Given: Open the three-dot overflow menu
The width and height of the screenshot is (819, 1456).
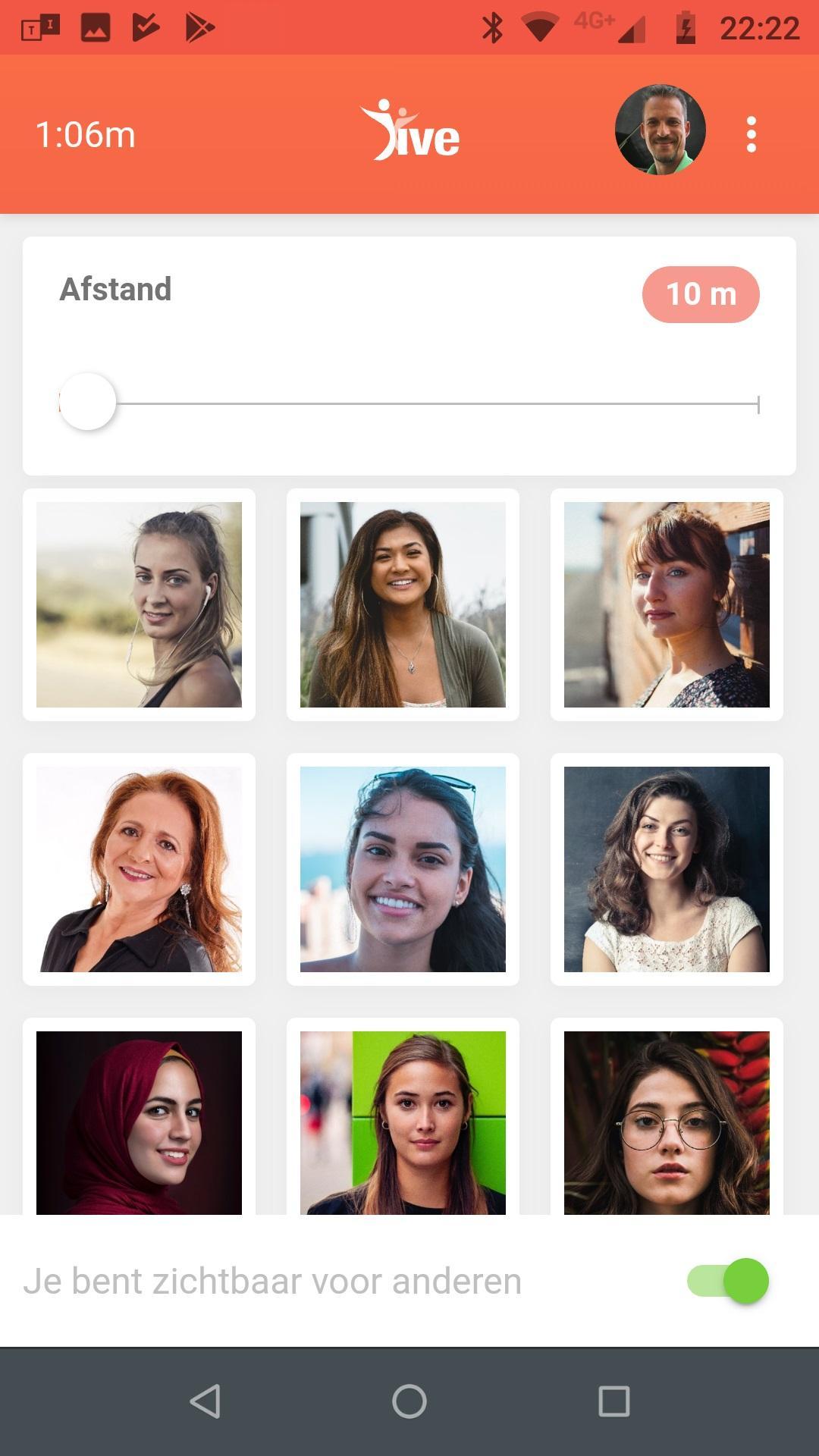Looking at the screenshot, I should (751, 134).
